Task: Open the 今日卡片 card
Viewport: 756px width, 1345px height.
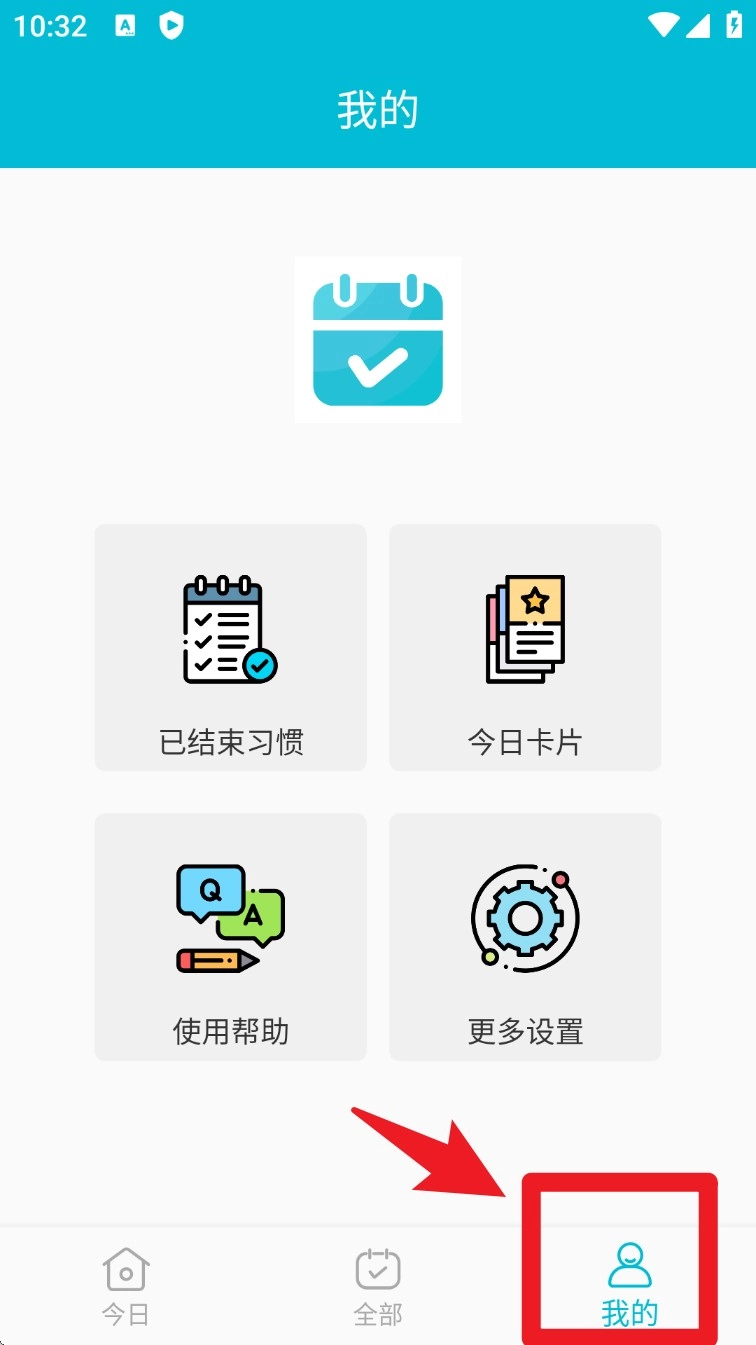Action: pos(525,647)
